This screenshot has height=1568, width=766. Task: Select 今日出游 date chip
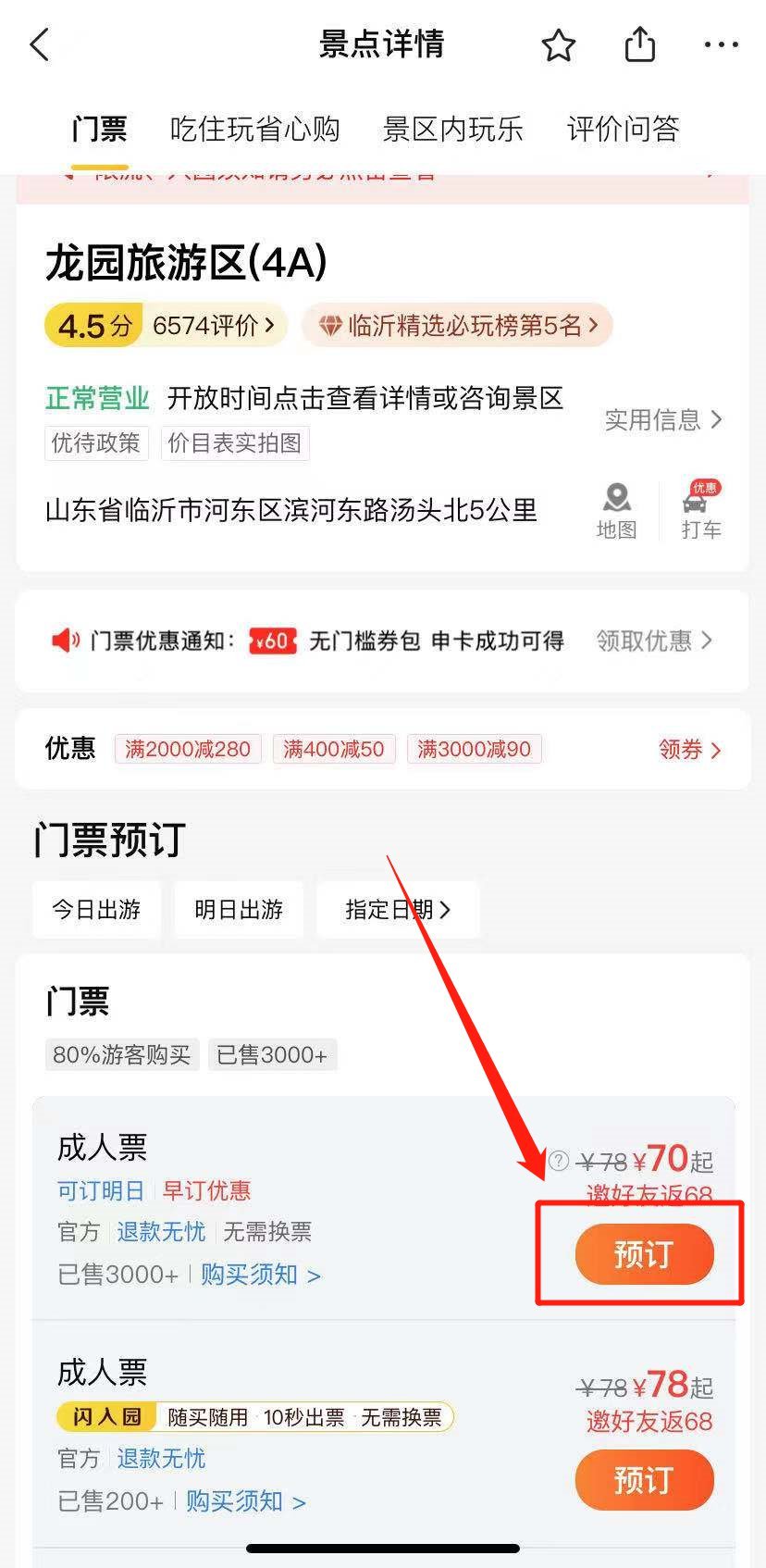click(96, 910)
